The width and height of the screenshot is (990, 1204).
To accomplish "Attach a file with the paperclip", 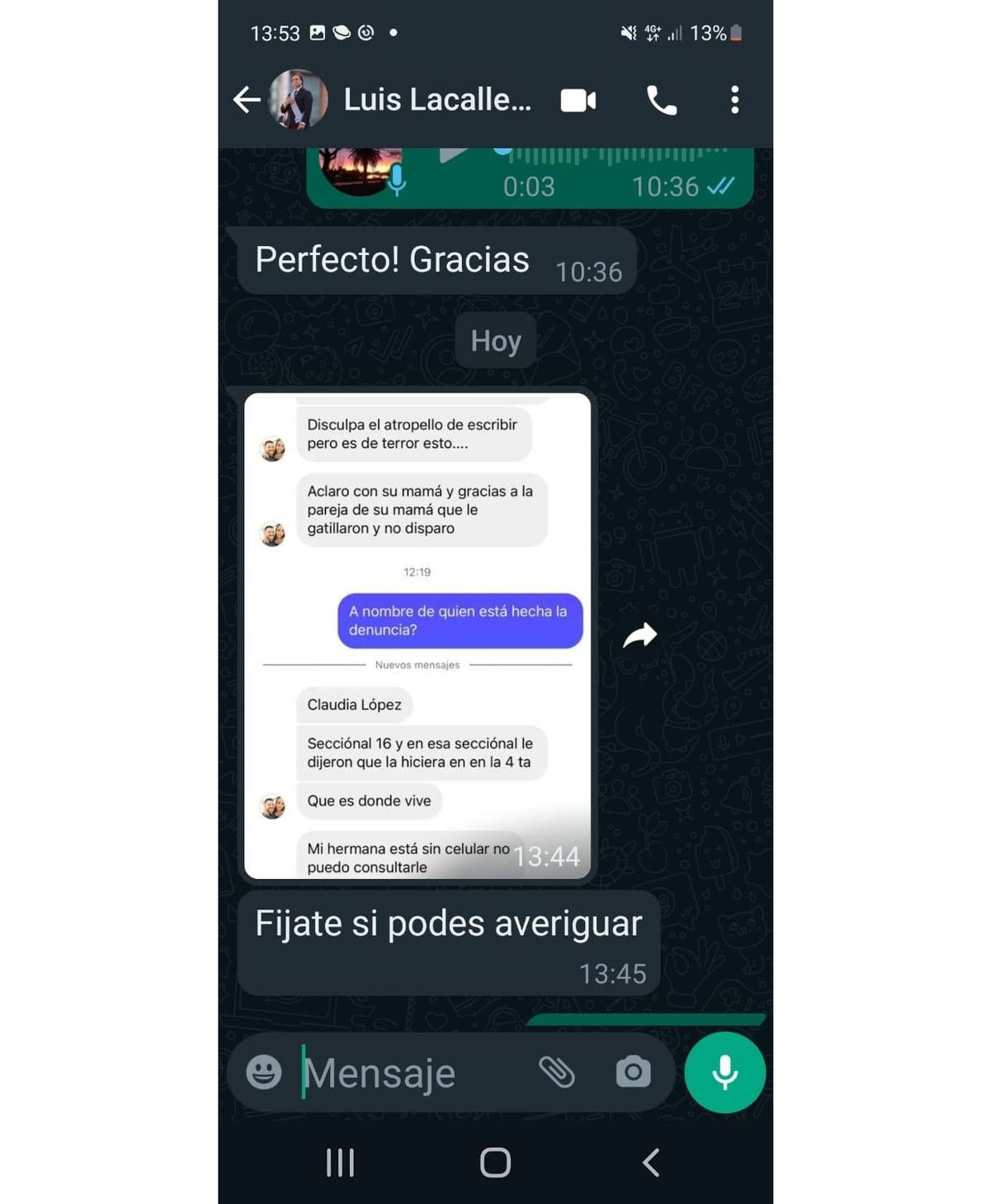I will coord(557,1072).
